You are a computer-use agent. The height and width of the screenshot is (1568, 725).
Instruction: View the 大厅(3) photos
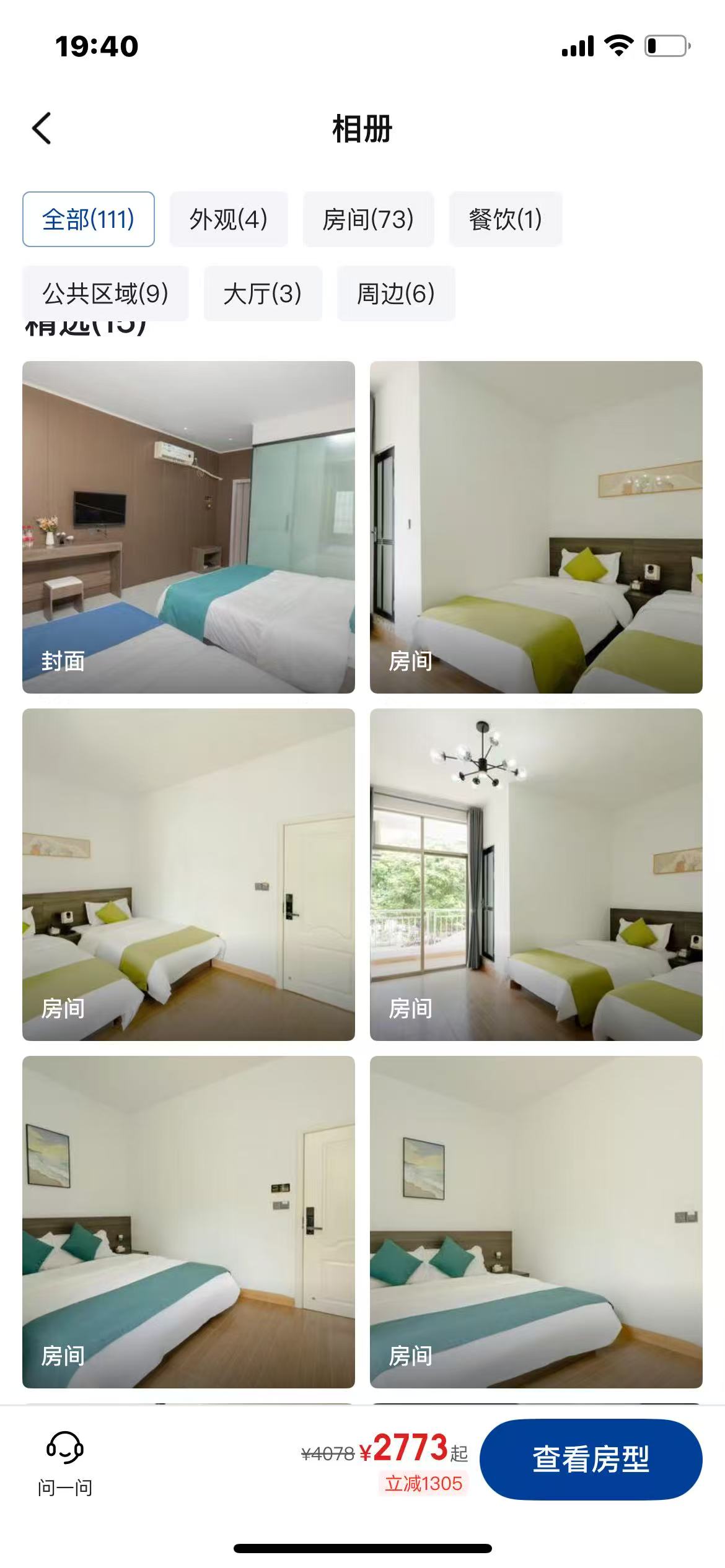263,294
